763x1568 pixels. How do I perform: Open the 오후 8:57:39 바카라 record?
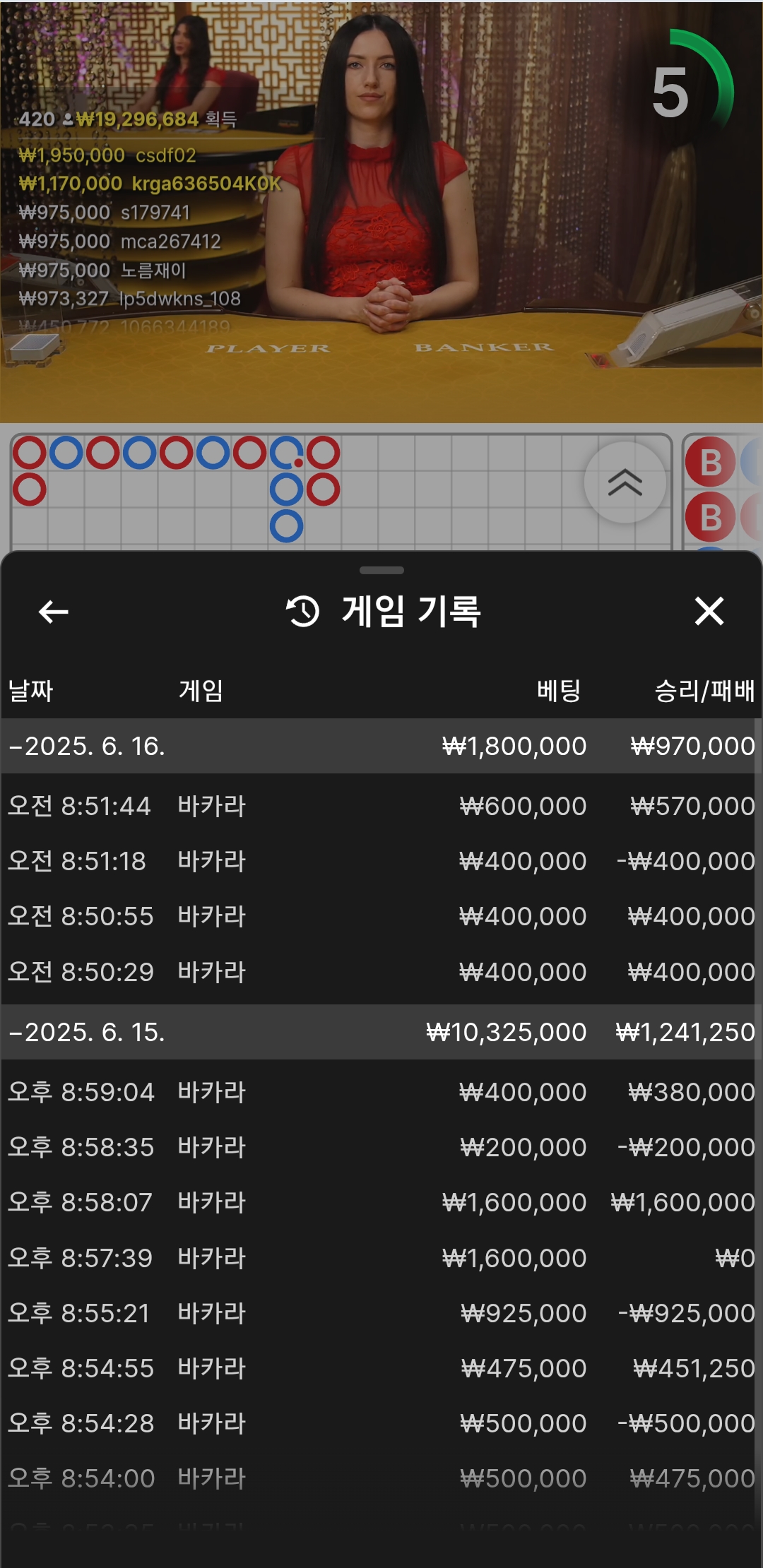pos(381,1258)
